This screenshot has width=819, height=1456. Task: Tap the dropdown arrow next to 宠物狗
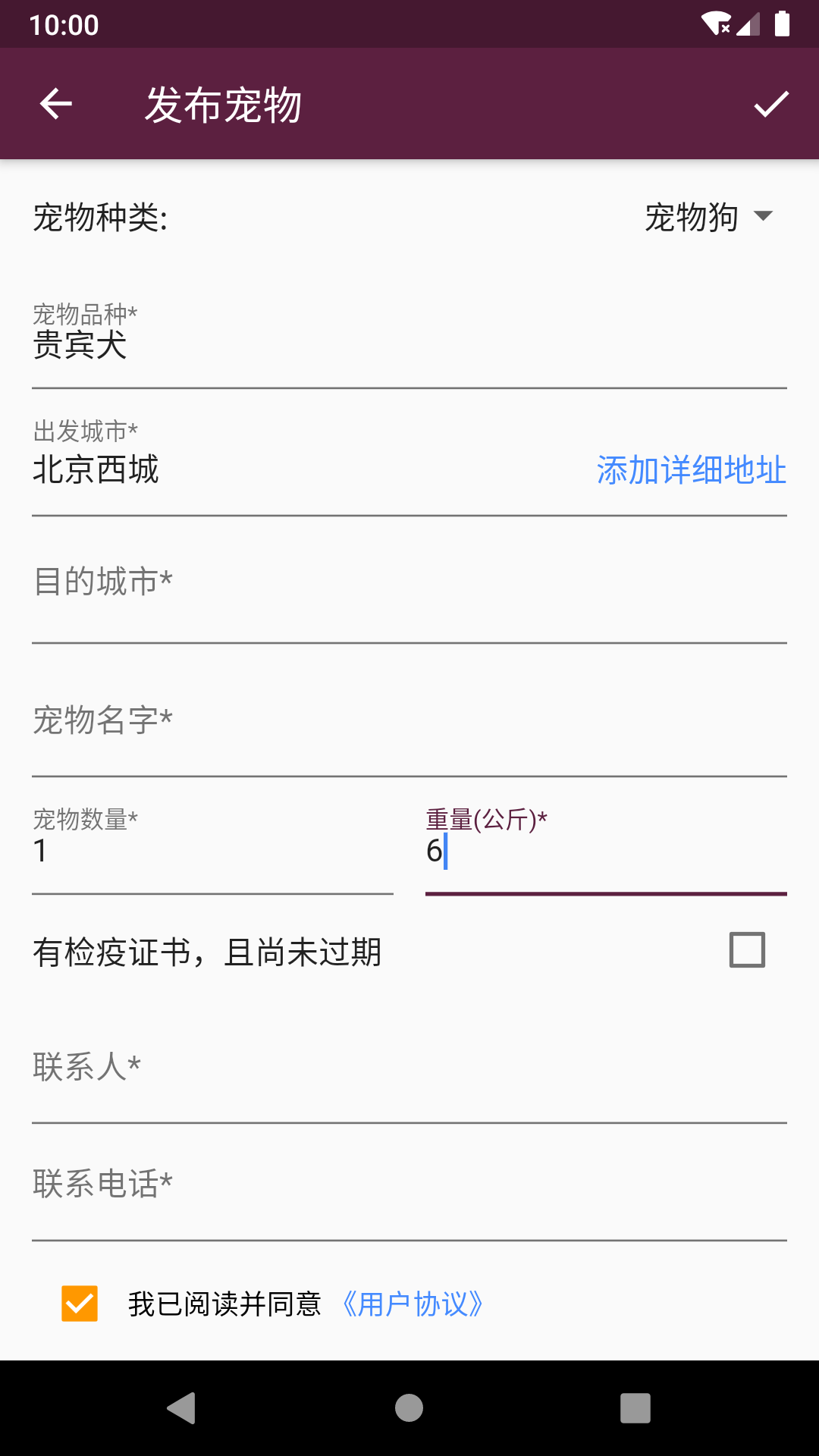(765, 216)
